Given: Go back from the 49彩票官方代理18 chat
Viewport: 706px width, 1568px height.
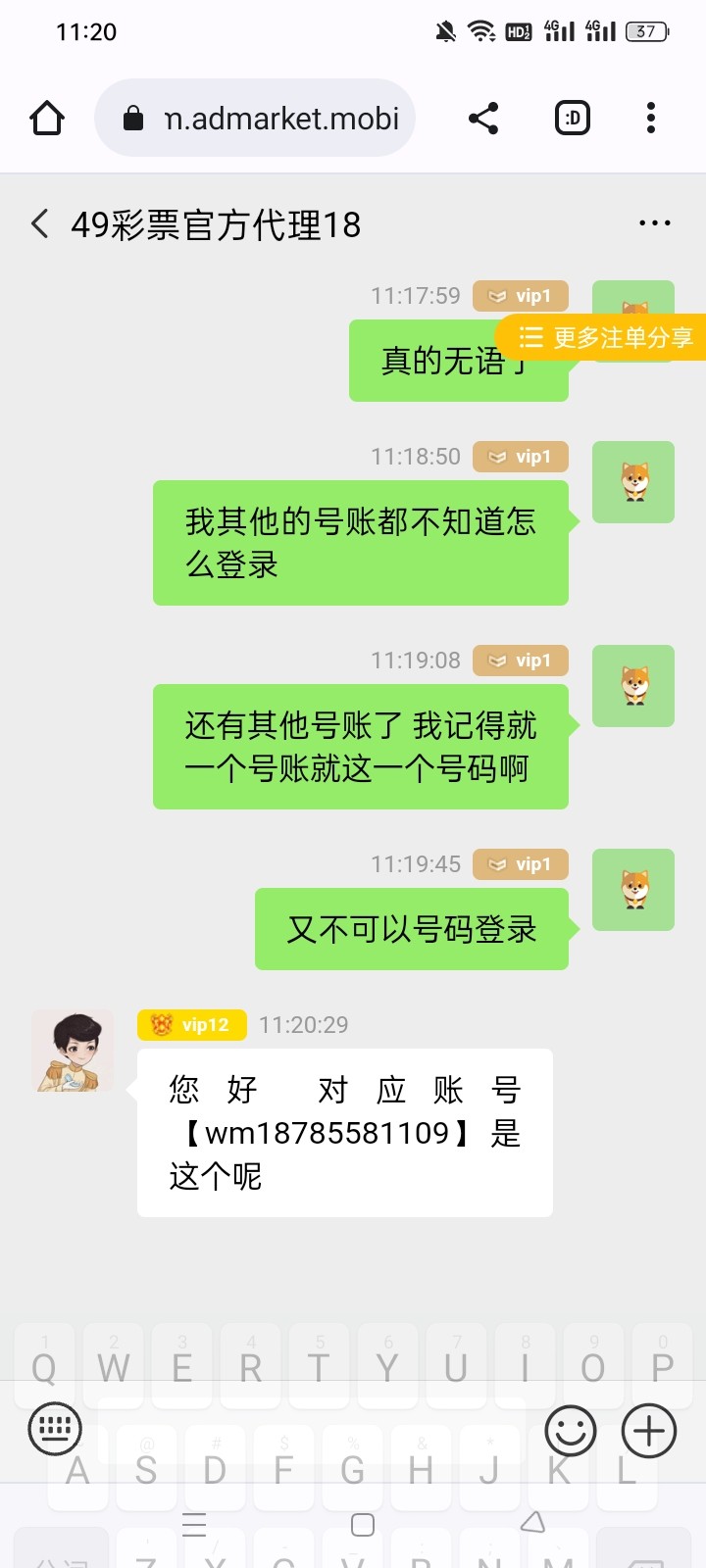Looking at the screenshot, I should 40,223.
